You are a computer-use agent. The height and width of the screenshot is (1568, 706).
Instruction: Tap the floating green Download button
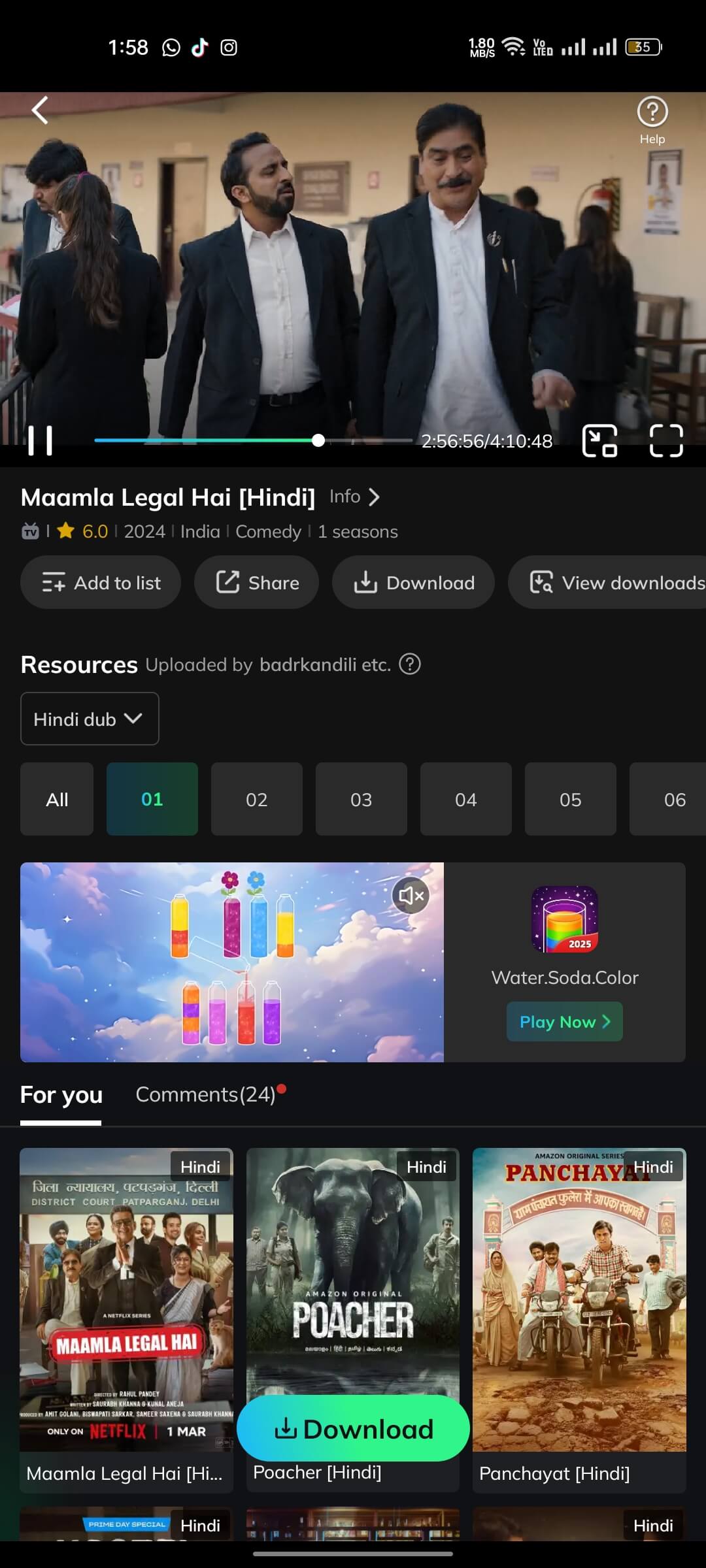click(x=353, y=1429)
